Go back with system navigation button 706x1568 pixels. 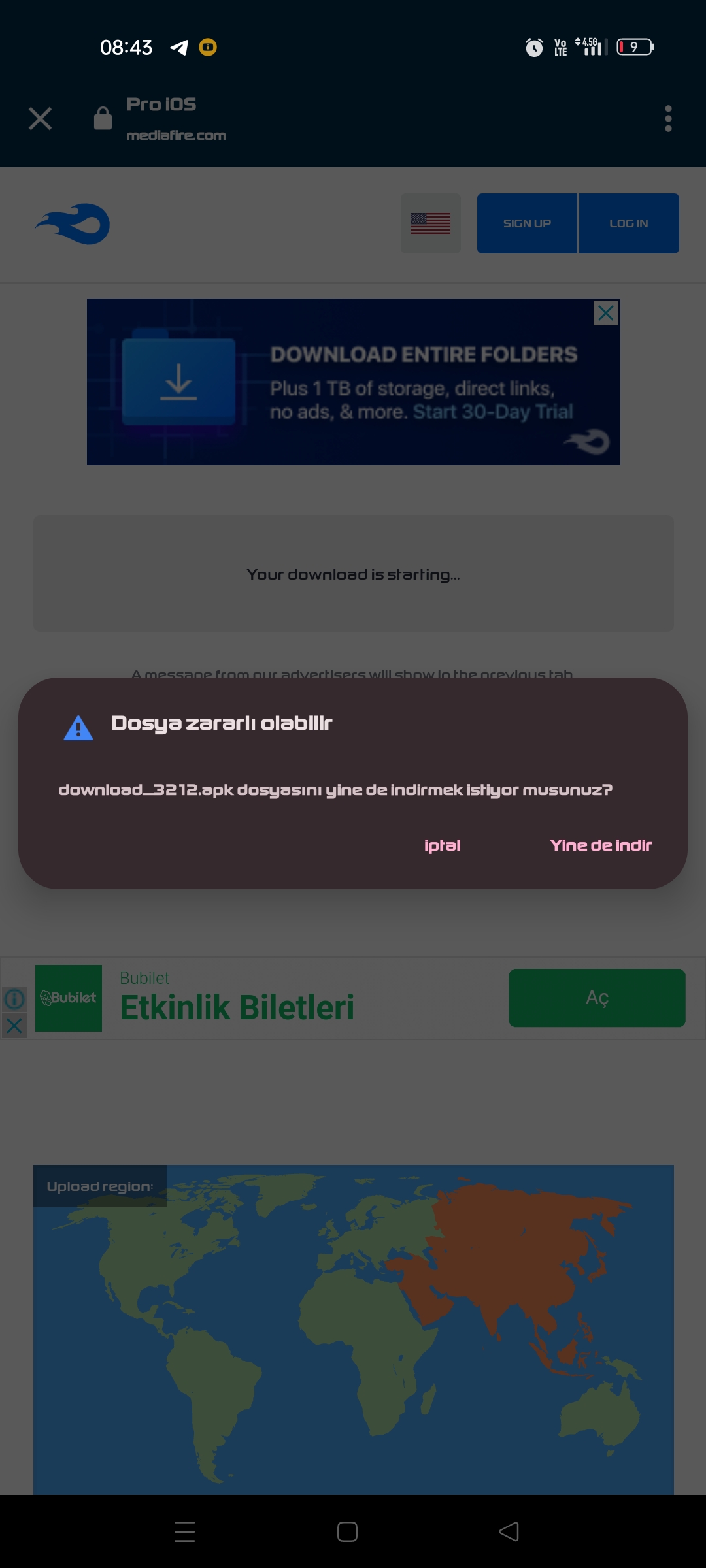(509, 1531)
